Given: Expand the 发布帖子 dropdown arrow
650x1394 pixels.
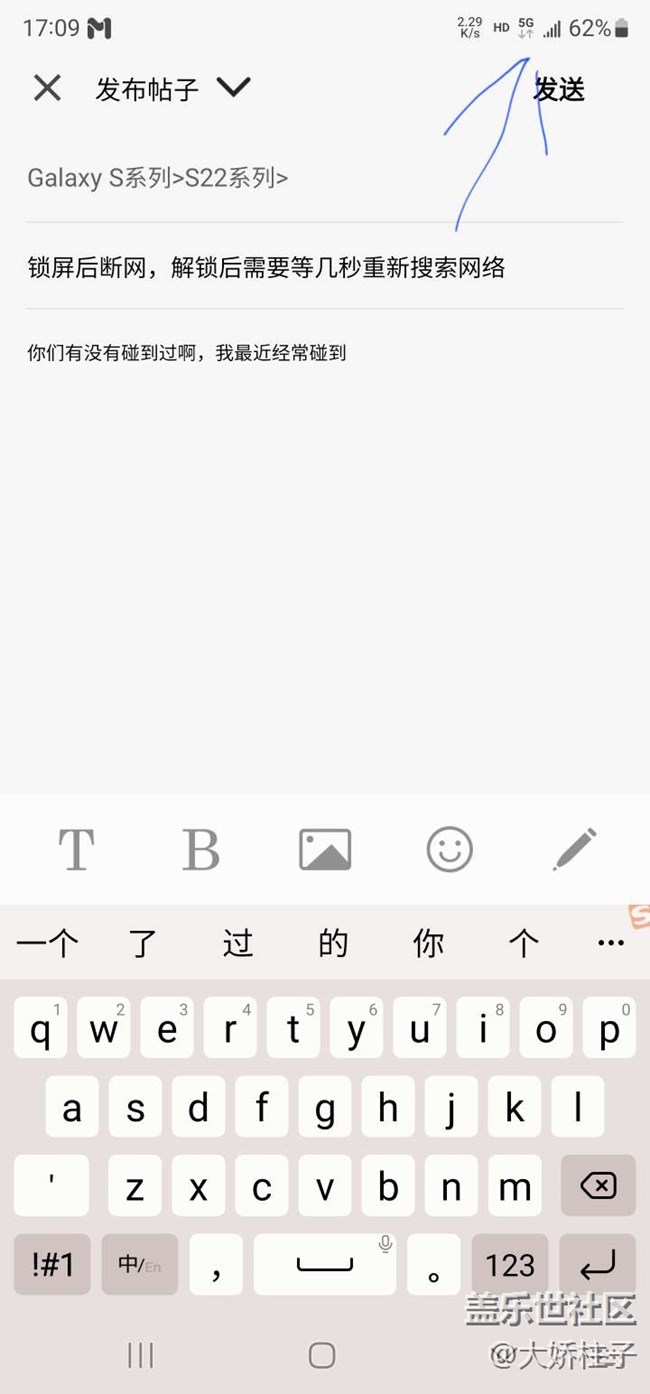Looking at the screenshot, I should tap(233, 88).
